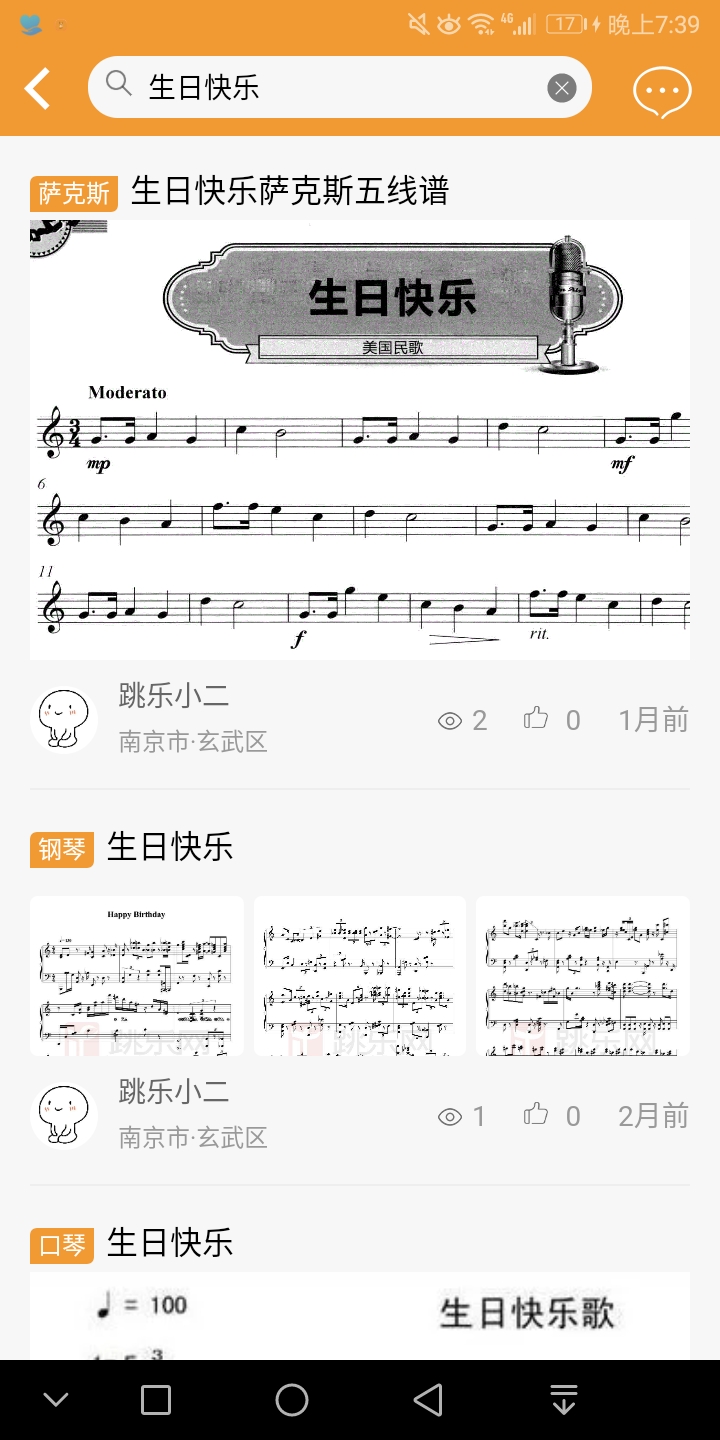Open the 钢琴 生日快乐 post title
The image size is (720, 1440).
(x=170, y=847)
